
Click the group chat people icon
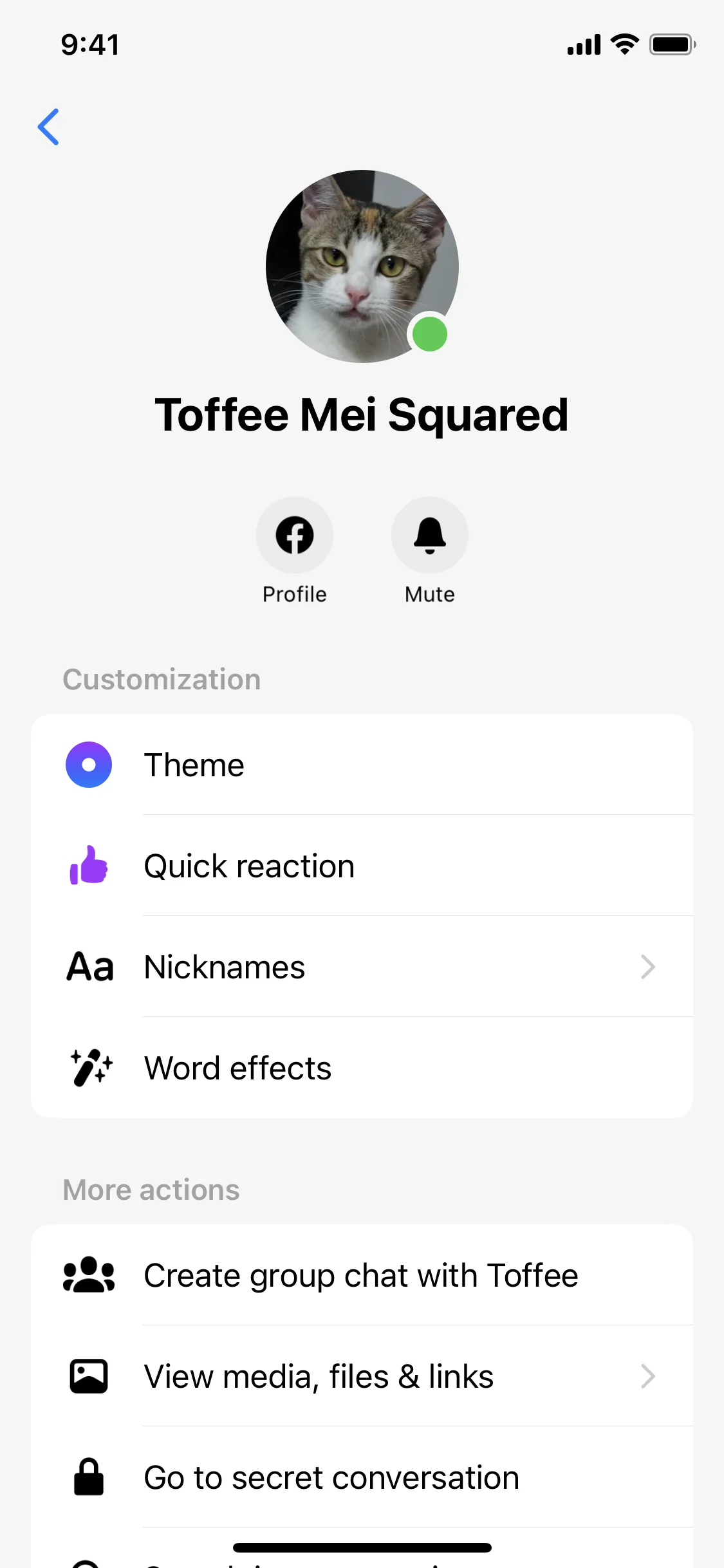click(88, 1276)
